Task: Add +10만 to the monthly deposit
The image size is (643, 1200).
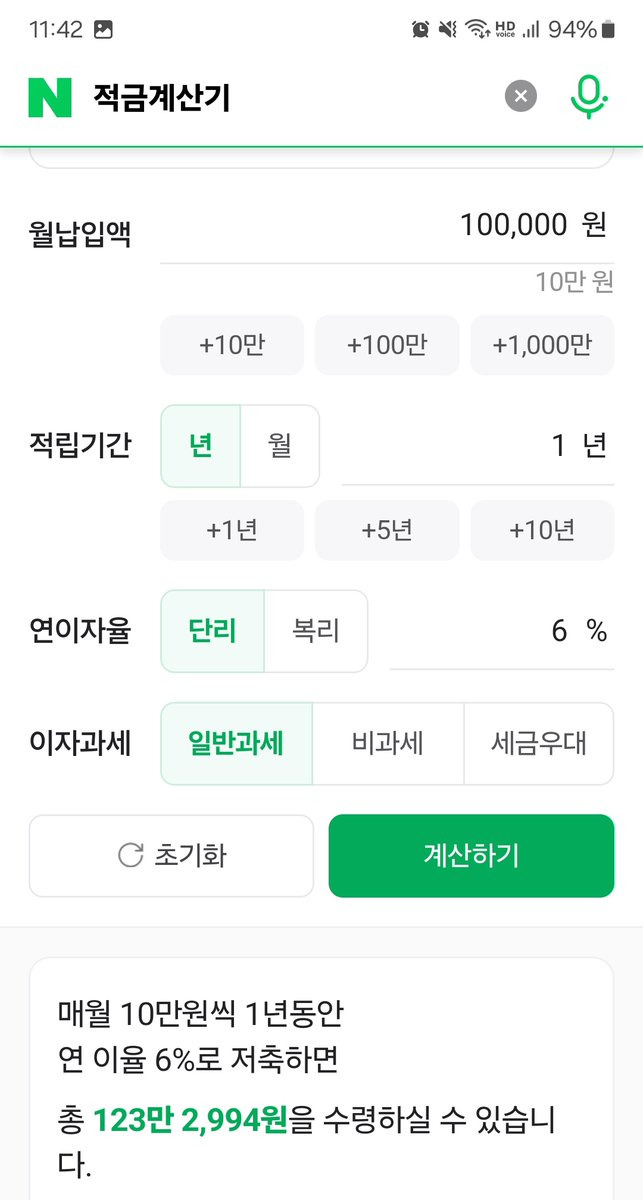Action: [x=232, y=345]
